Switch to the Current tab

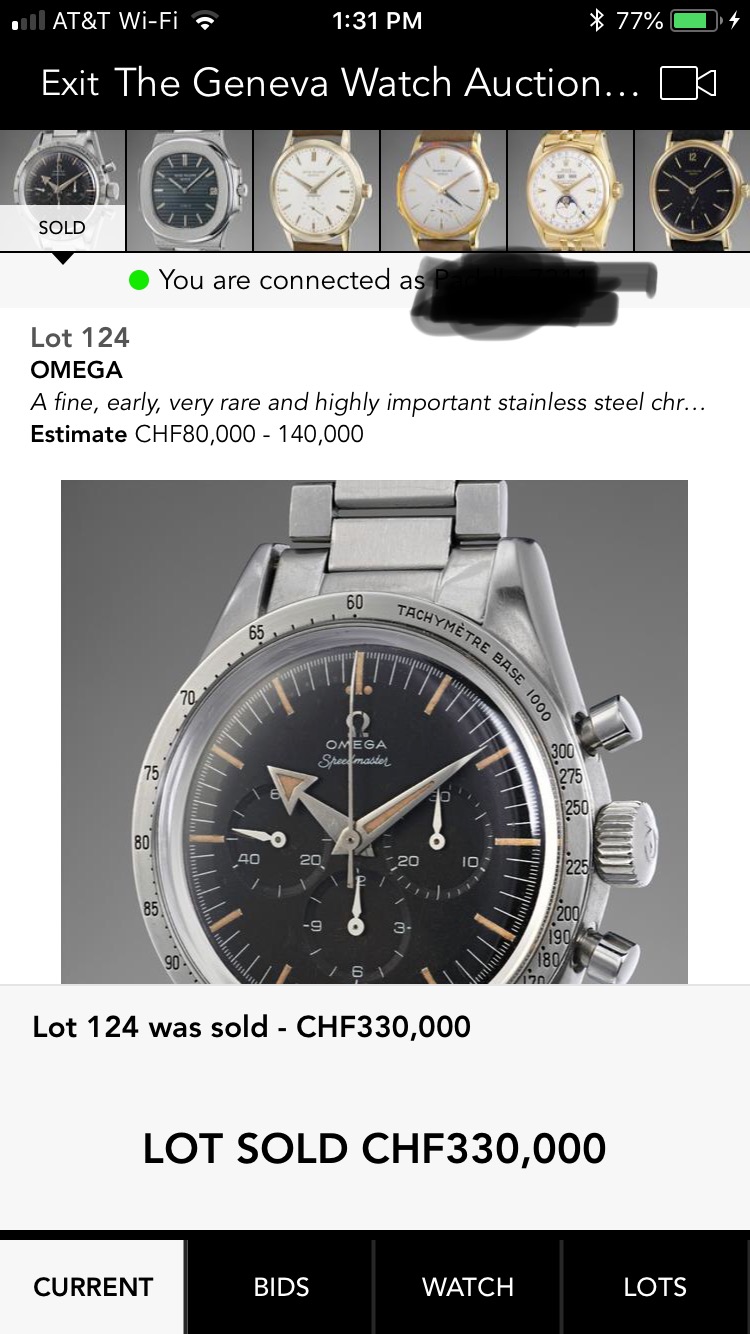[x=93, y=1287]
